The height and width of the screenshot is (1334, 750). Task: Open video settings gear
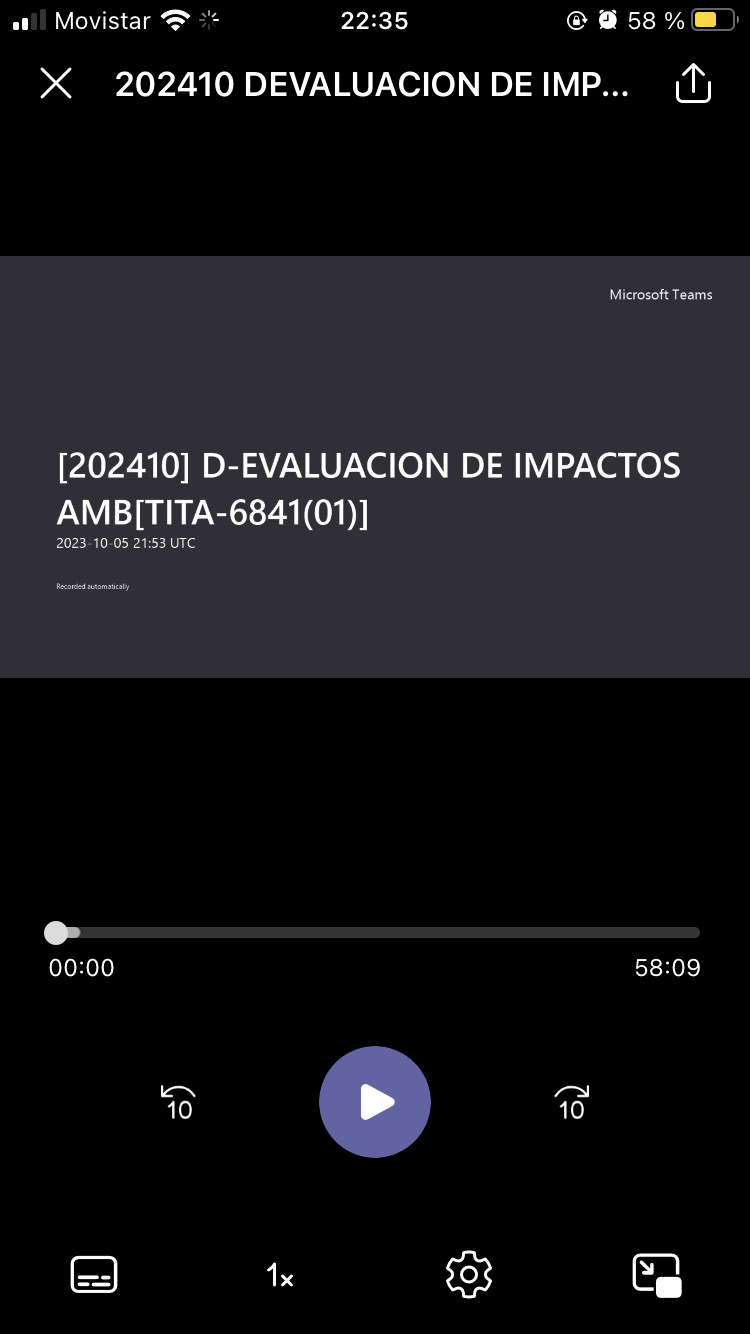click(x=469, y=1275)
